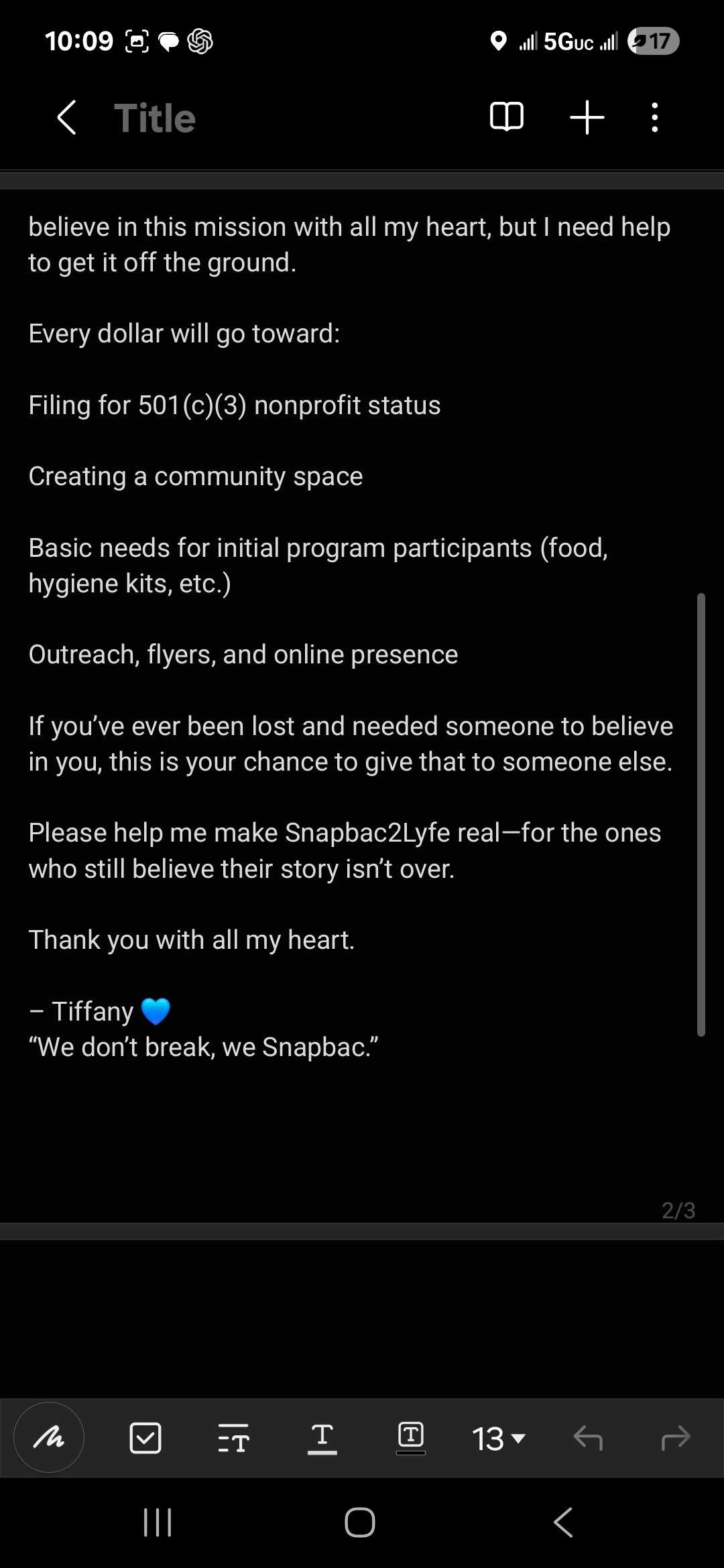Open the underlined T text color tool
724x1568 pixels.
[x=322, y=1438]
